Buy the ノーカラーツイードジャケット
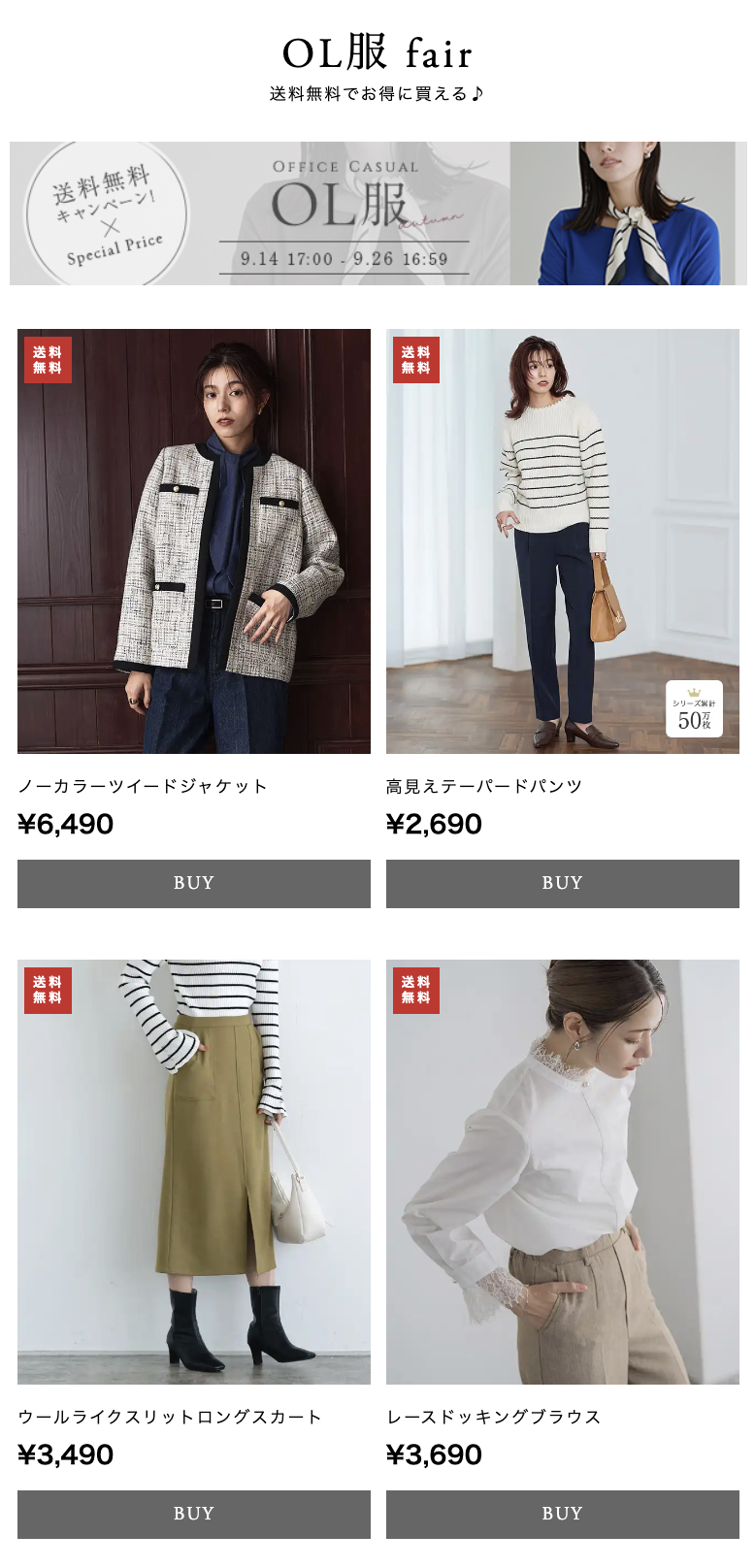 [x=194, y=883]
